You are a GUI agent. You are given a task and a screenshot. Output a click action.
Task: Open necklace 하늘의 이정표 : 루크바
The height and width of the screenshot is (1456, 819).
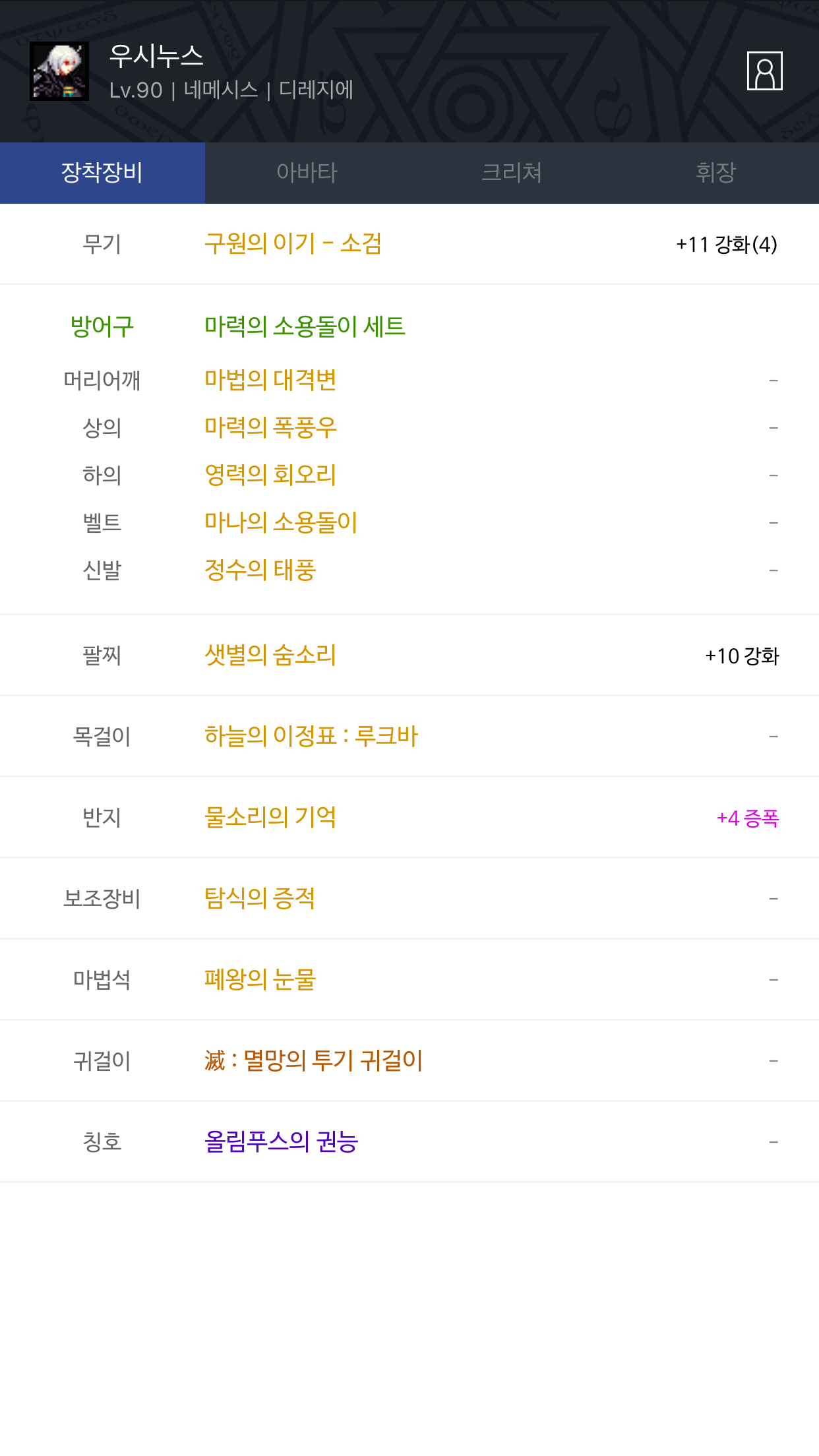tap(311, 736)
